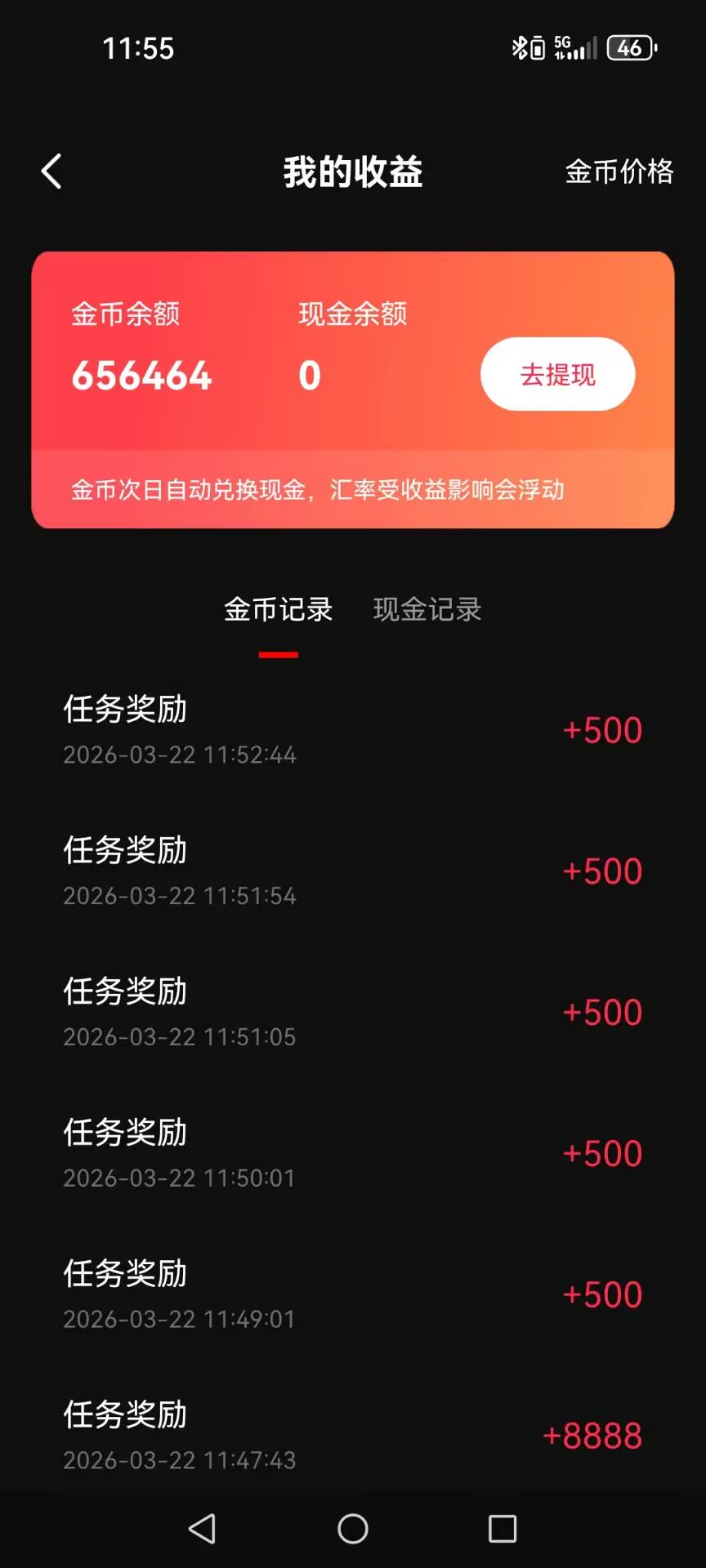Tap the system home button
Viewport: 706px width, 1568px height.
(x=353, y=1529)
